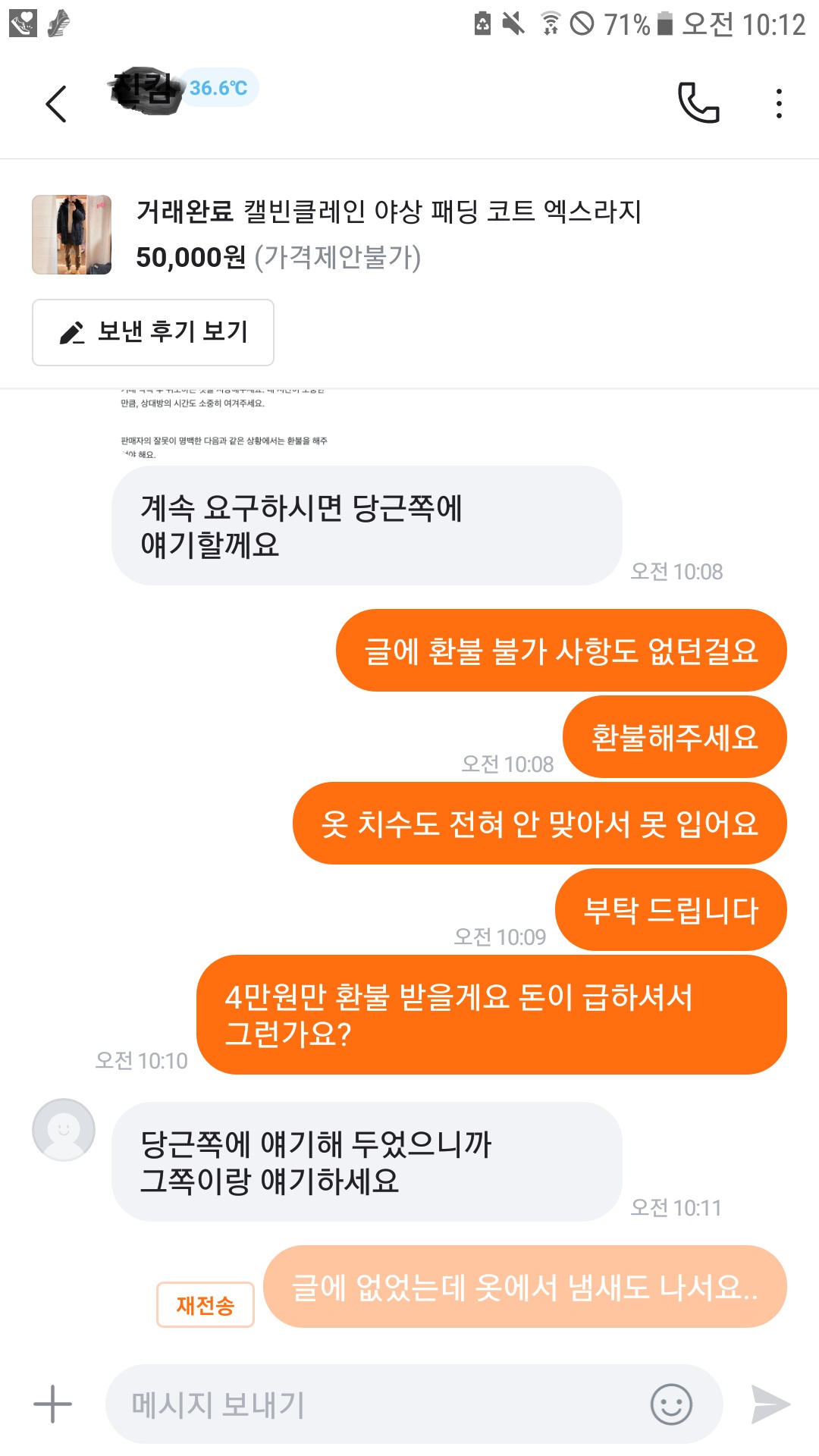Call the chat partner via phone icon
This screenshot has width=819, height=1456.
(698, 103)
